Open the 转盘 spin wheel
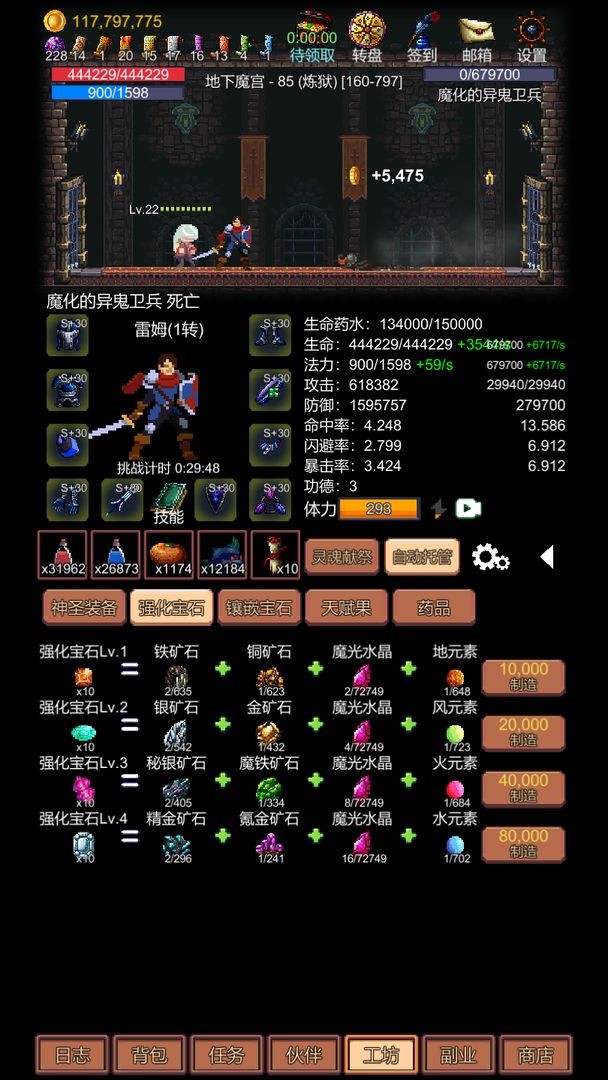Image resolution: width=608 pixels, height=1080 pixels. click(367, 37)
